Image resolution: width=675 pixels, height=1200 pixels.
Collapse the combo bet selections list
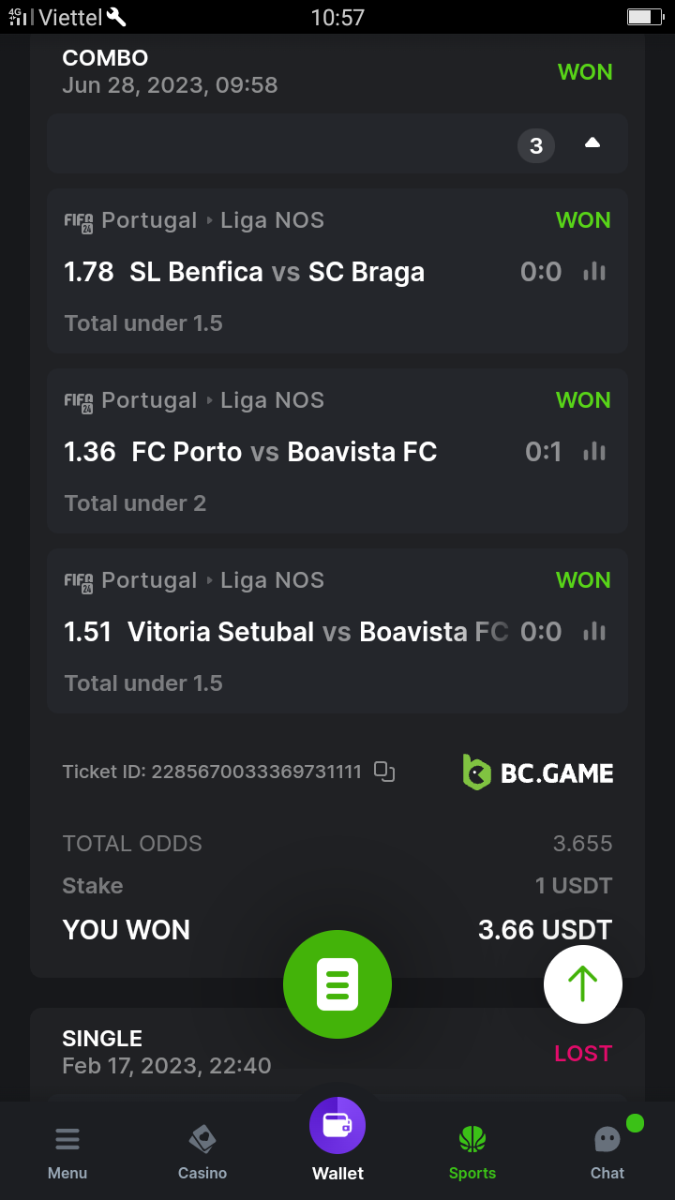(592, 144)
